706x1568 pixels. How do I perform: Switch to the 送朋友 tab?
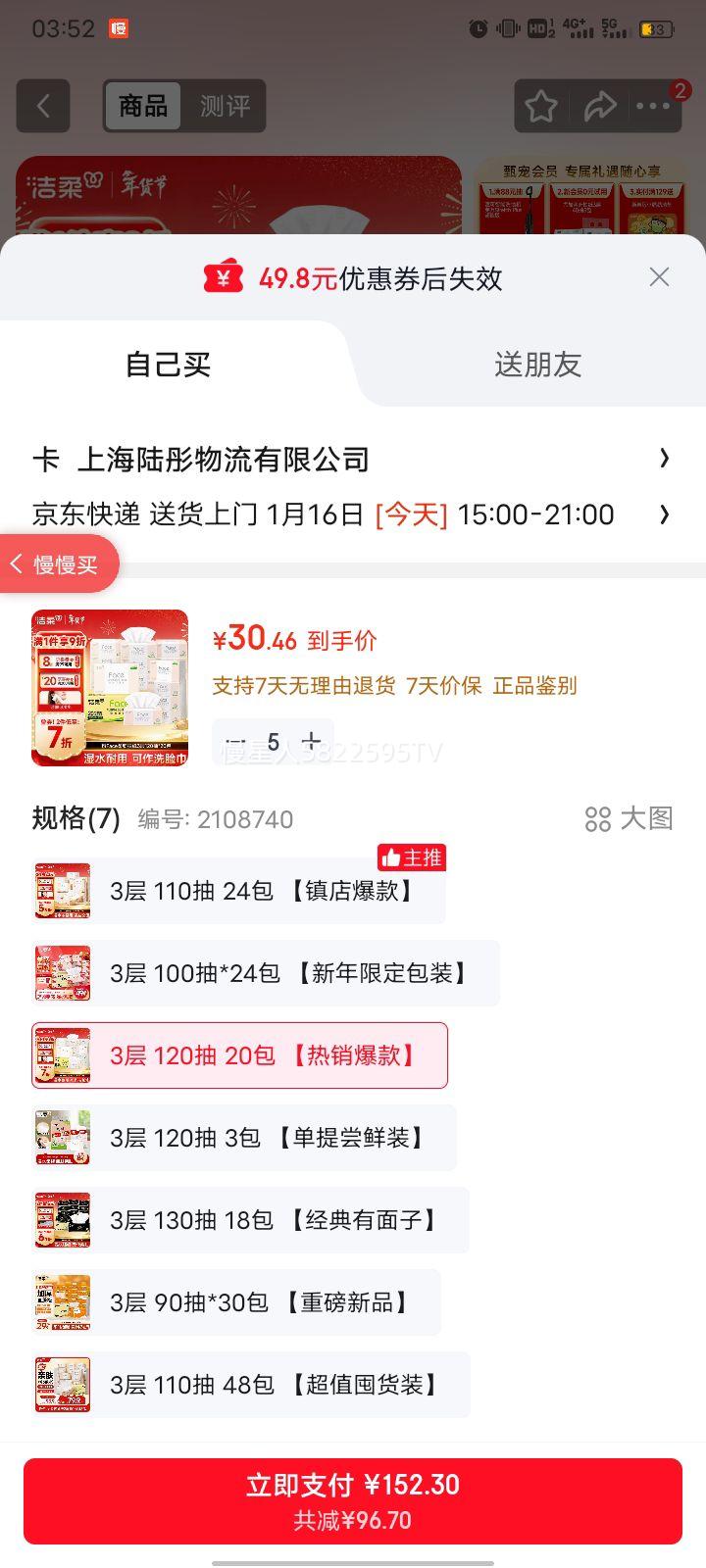pos(537,365)
